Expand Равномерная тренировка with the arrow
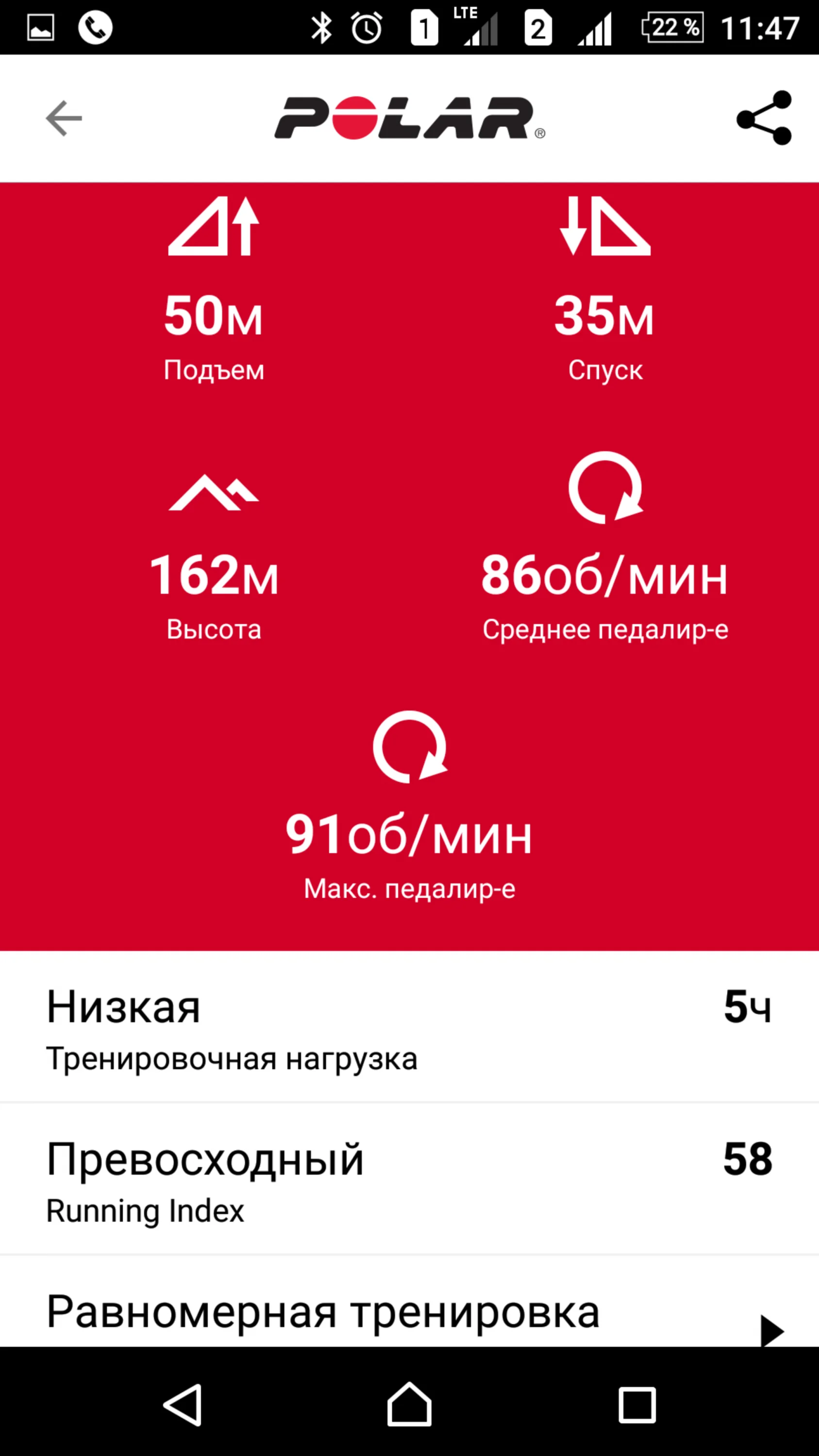819x1456 pixels. [772, 1331]
